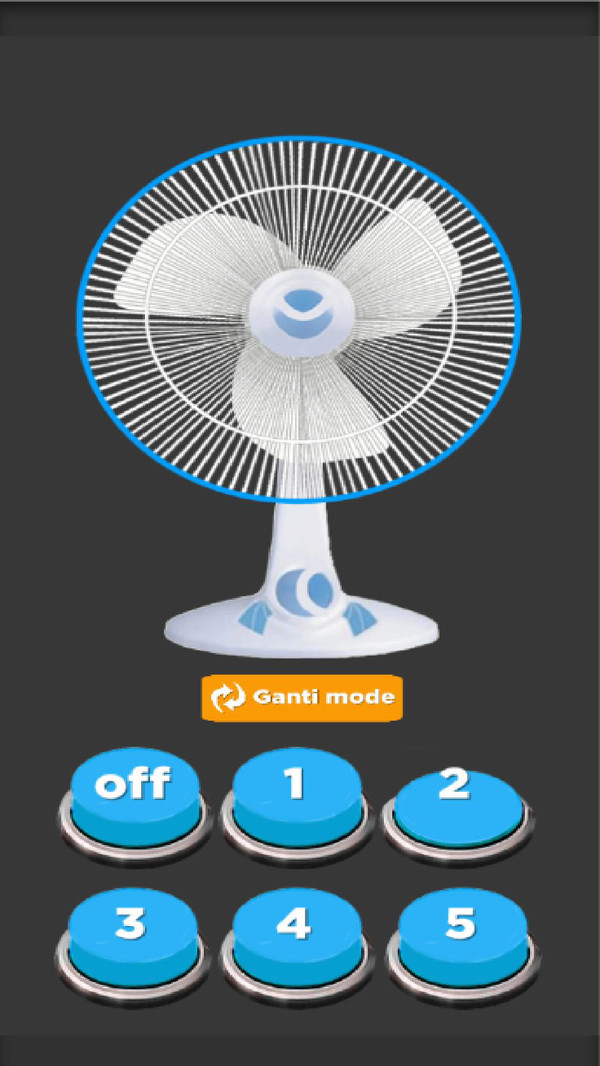Set fan speed to 1

[295, 791]
